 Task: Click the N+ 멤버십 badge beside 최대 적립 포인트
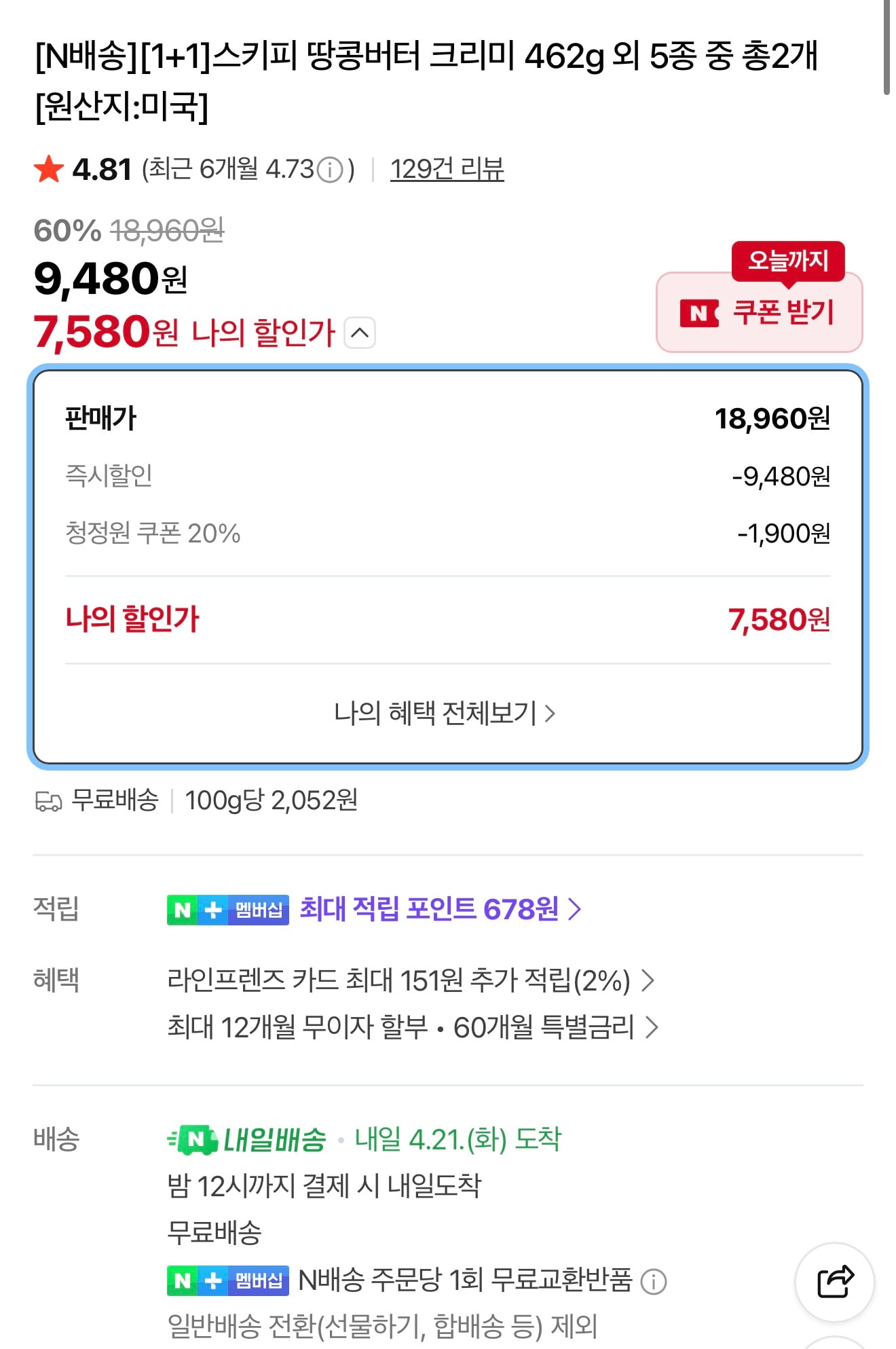pyautogui.click(x=227, y=911)
